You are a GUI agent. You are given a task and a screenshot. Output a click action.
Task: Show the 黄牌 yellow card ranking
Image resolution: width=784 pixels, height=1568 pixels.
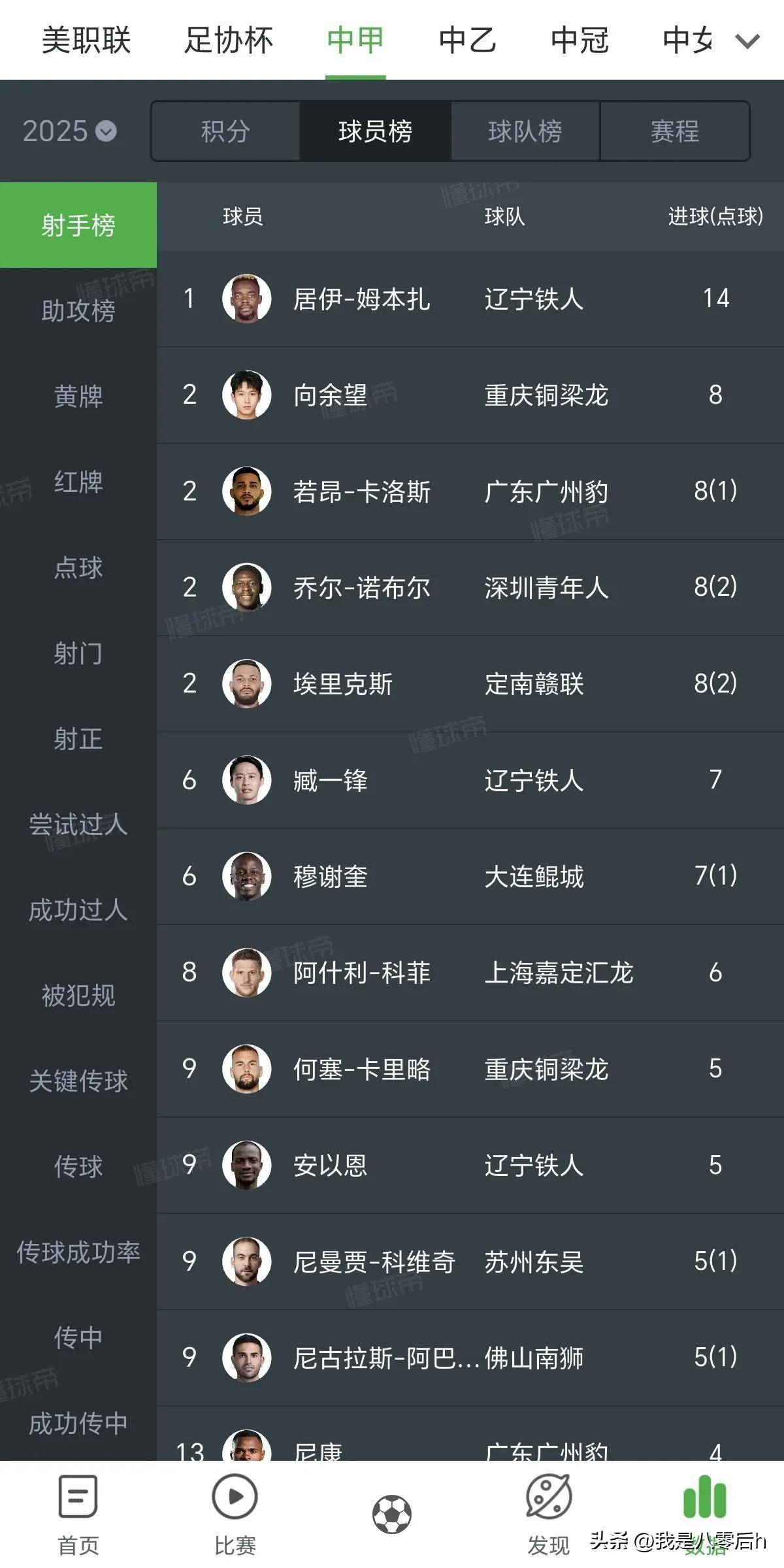pyautogui.click(x=78, y=397)
